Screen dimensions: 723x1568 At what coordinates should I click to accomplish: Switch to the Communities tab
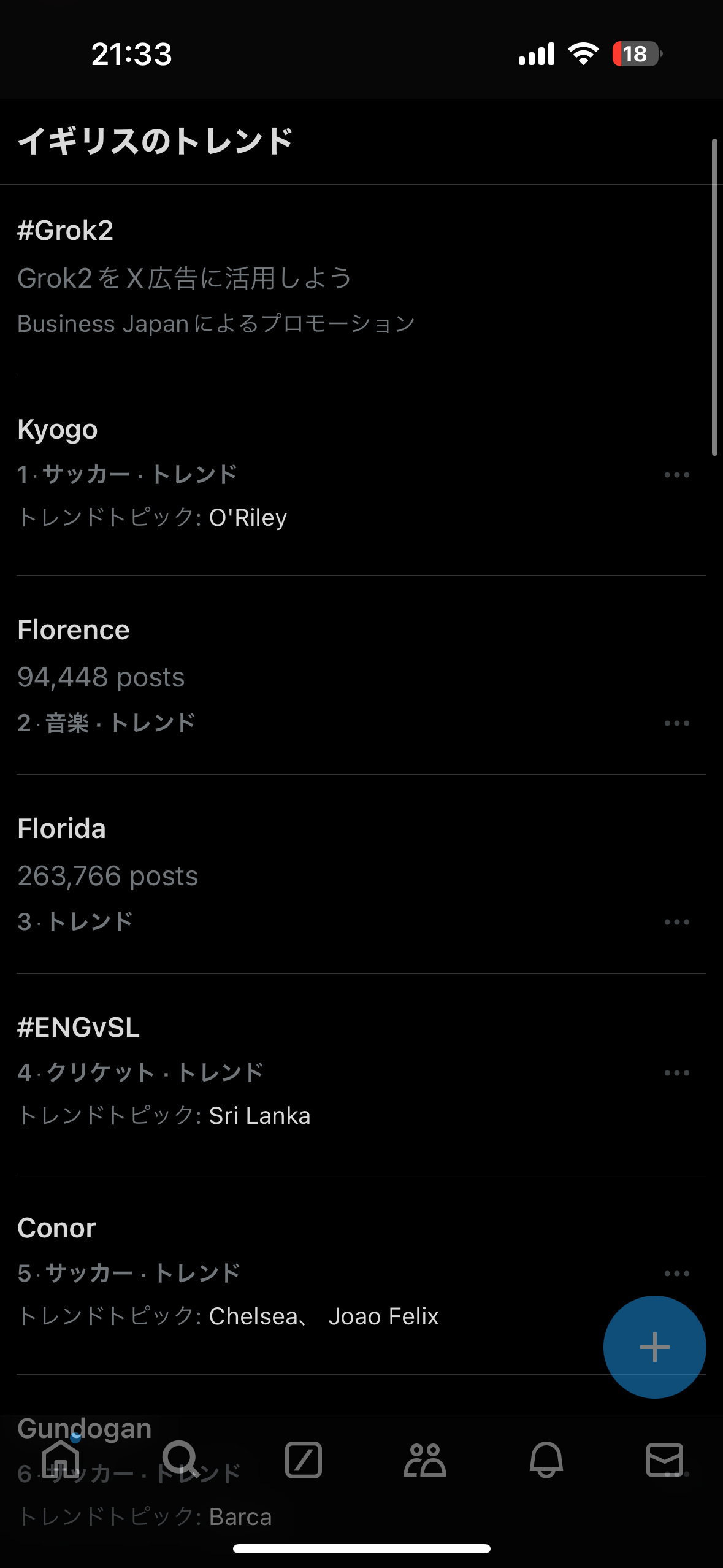tap(424, 1460)
